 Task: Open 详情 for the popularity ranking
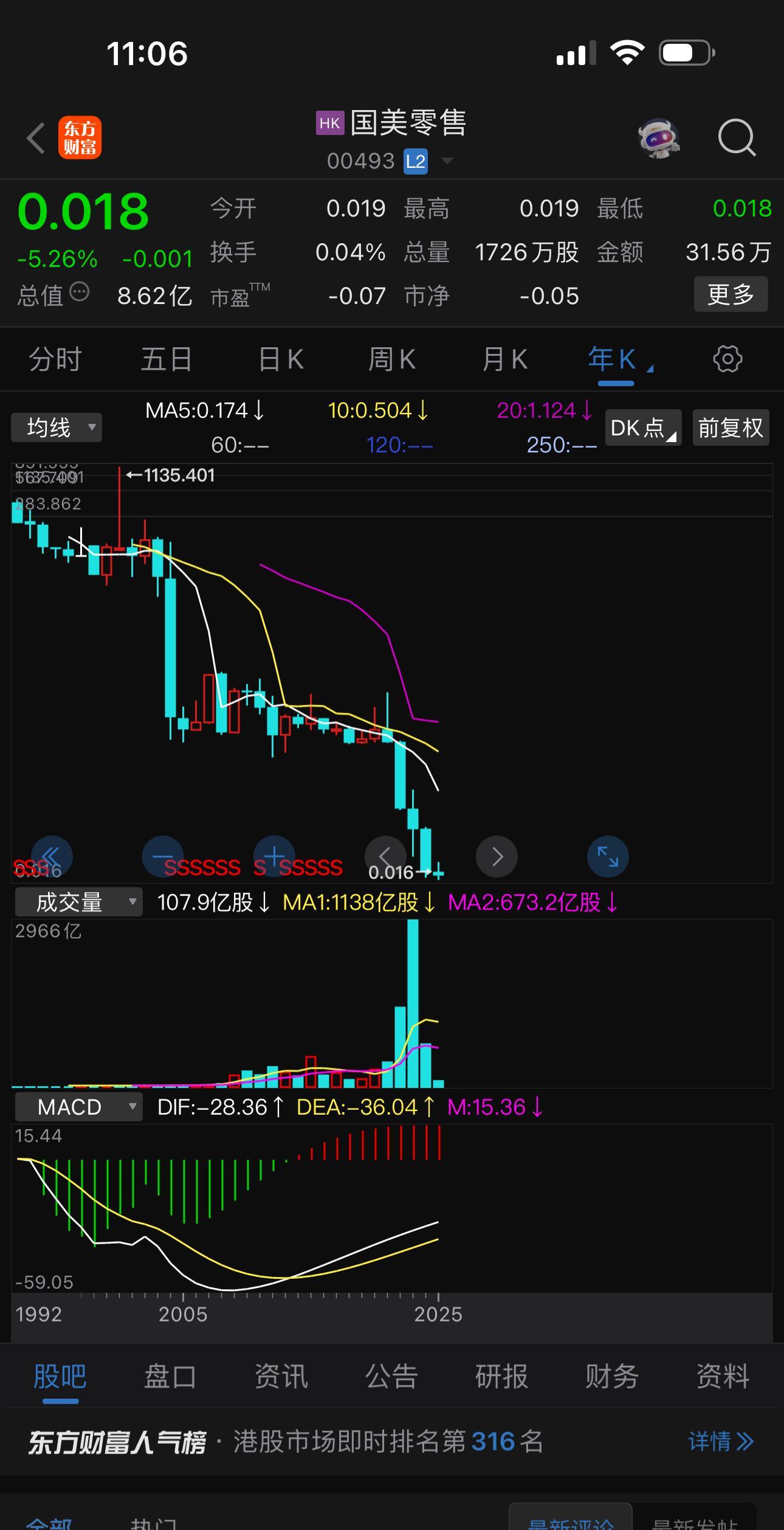click(x=721, y=1441)
